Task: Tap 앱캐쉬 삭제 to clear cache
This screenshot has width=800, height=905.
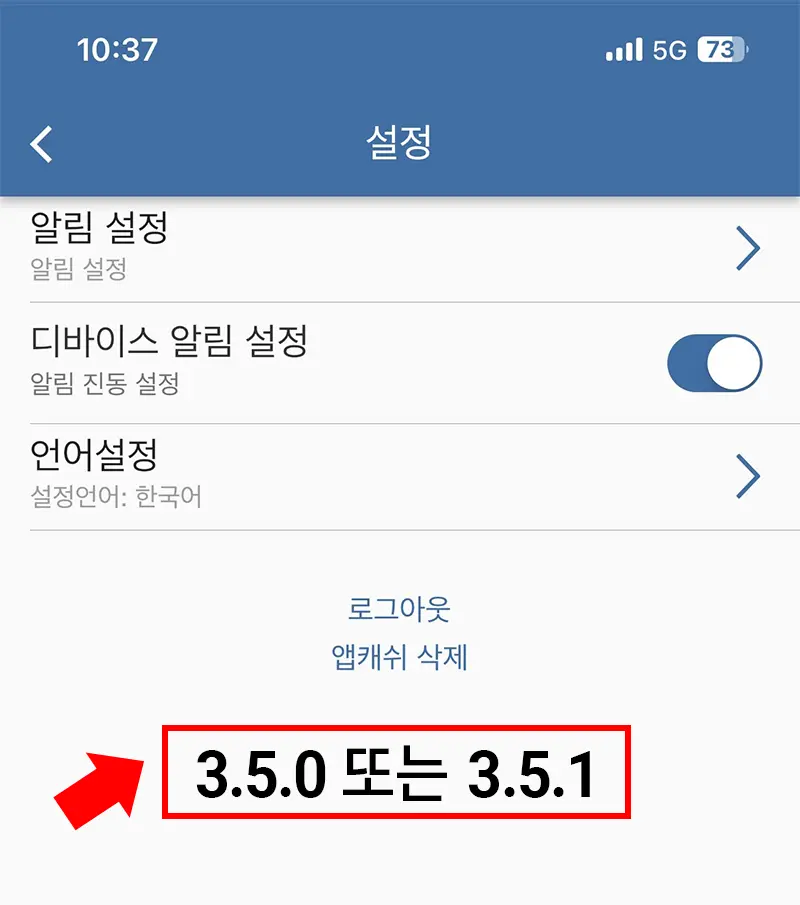Action: click(x=400, y=657)
